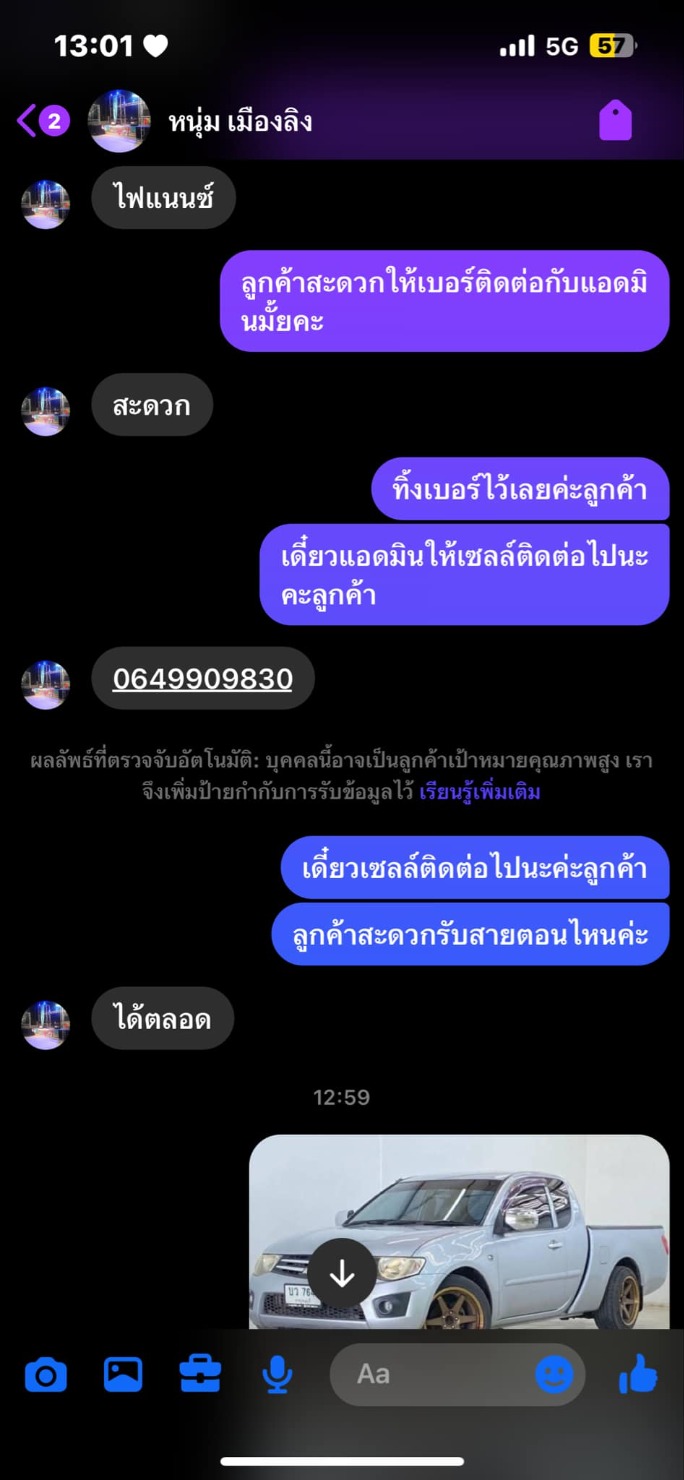Record a voice message with microphone
This screenshot has width=684, height=1480.
(277, 1375)
